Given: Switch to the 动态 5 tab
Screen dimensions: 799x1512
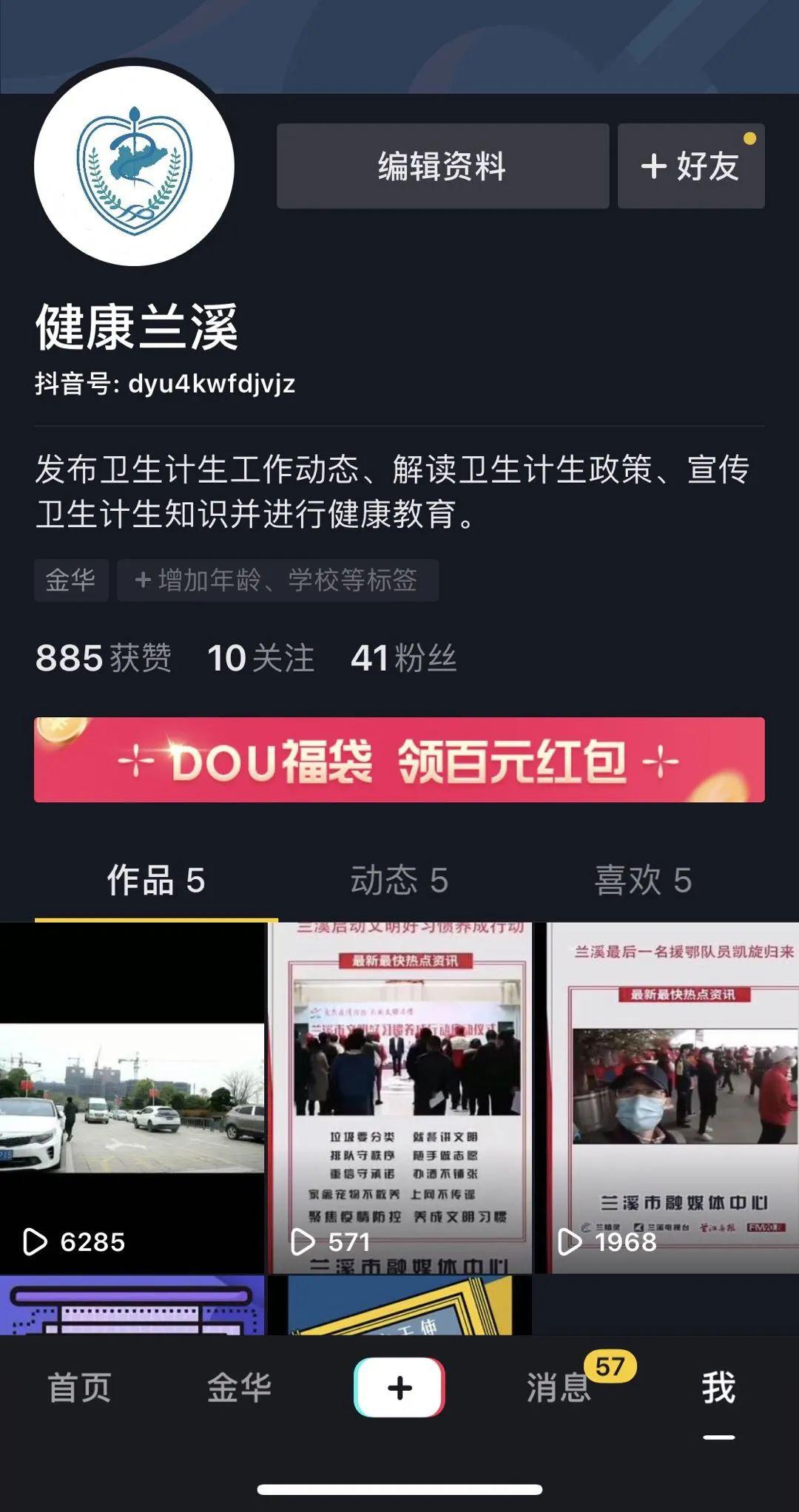Looking at the screenshot, I should point(399,880).
